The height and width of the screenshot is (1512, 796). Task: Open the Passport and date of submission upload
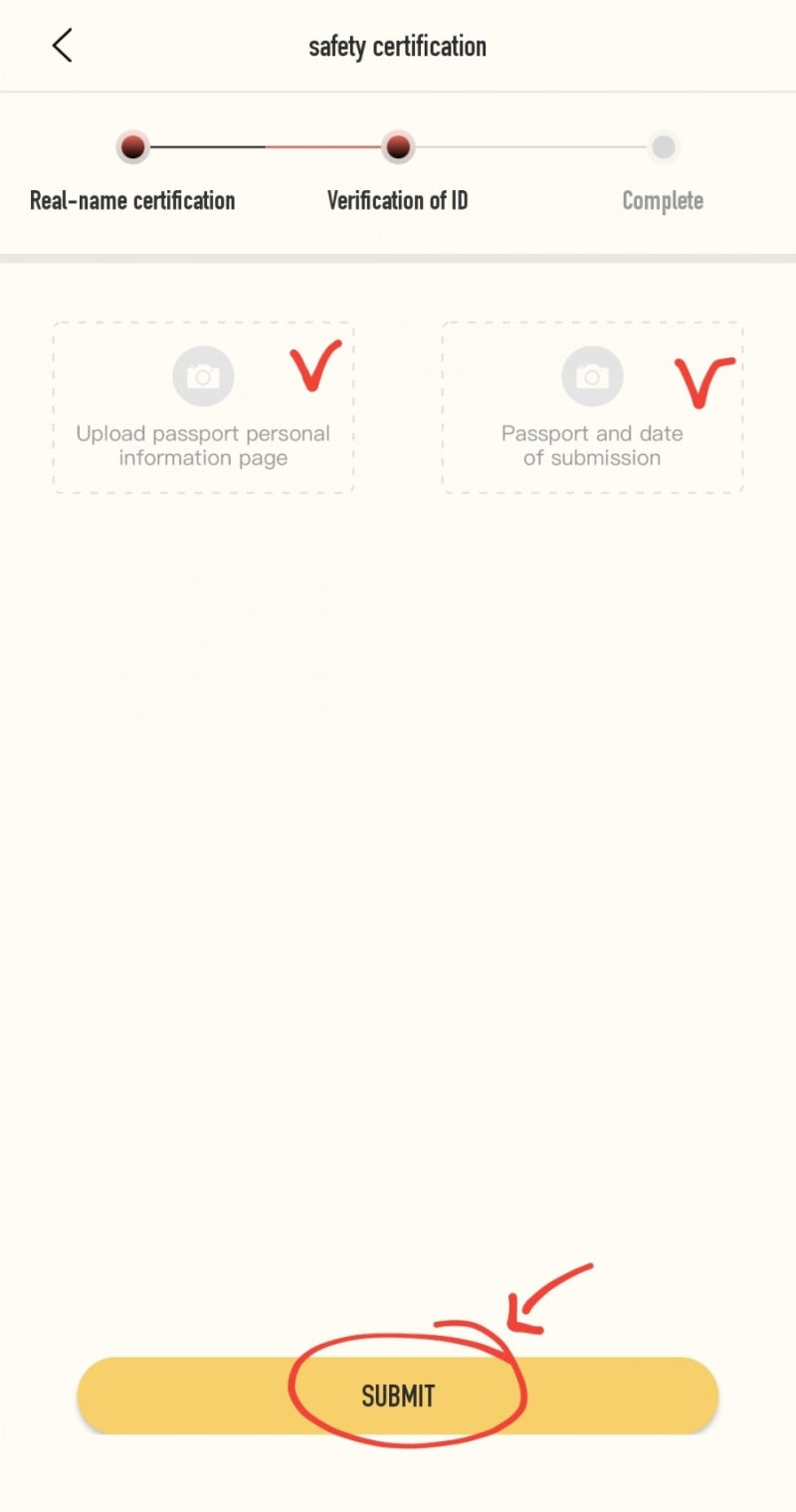pyautogui.click(x=592, y=408)
